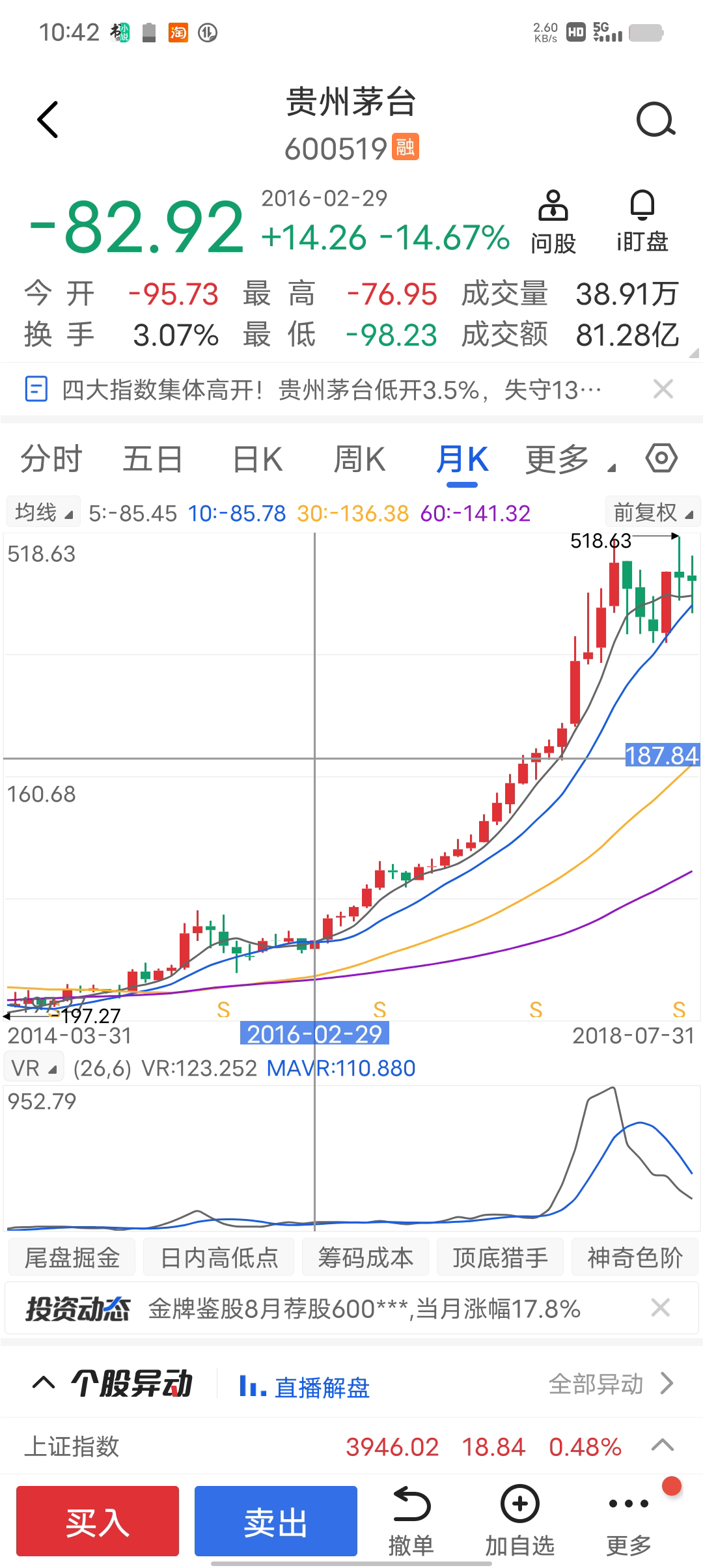
Task: Open chart settings hexagon icon
Action: click(x=661, y=458)
